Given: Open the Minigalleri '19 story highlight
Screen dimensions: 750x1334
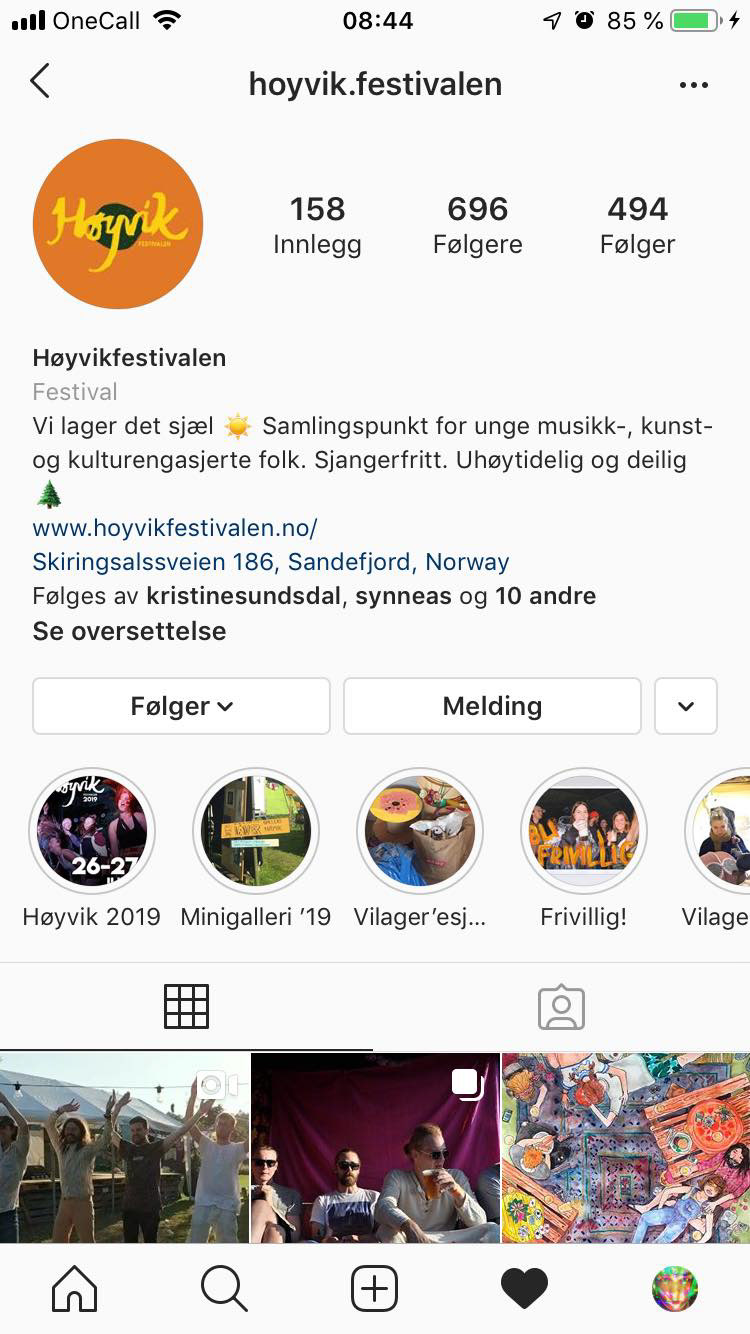Looking at the screenshot, I should pos(256,831).
